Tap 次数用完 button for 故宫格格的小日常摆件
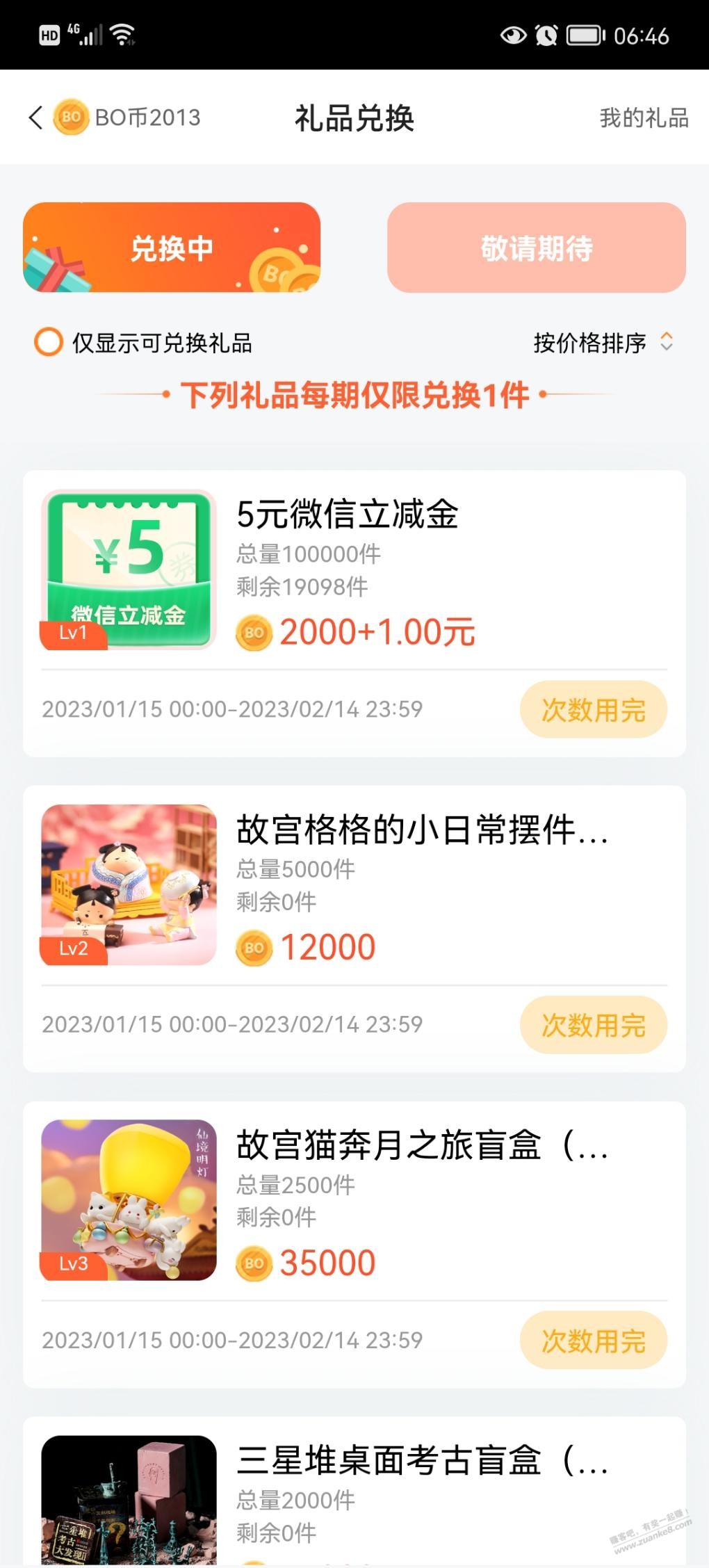This screenshot has width=709, height=1568. click(x=594, y=1025)
